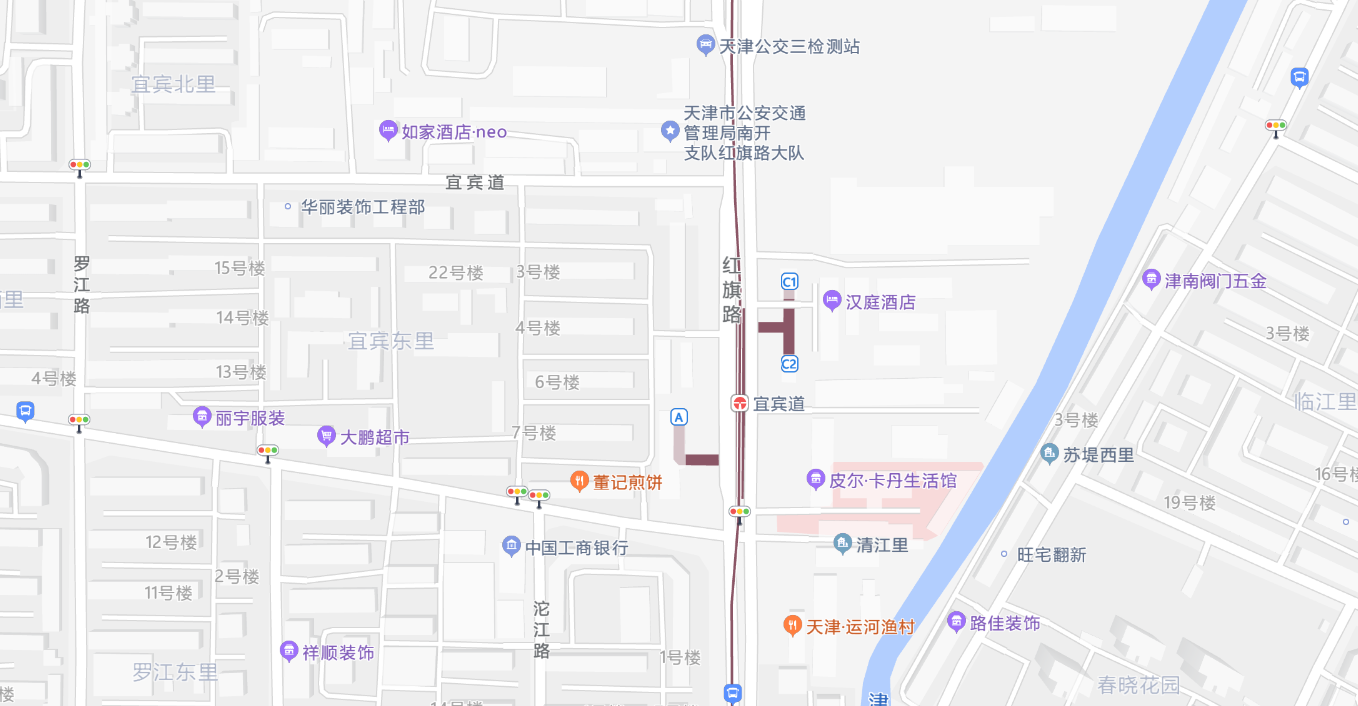Open the 汉庭酒店 hotel point of interest
The height and width of the screenshot is (706, 1358).
[x=831, y=301]
